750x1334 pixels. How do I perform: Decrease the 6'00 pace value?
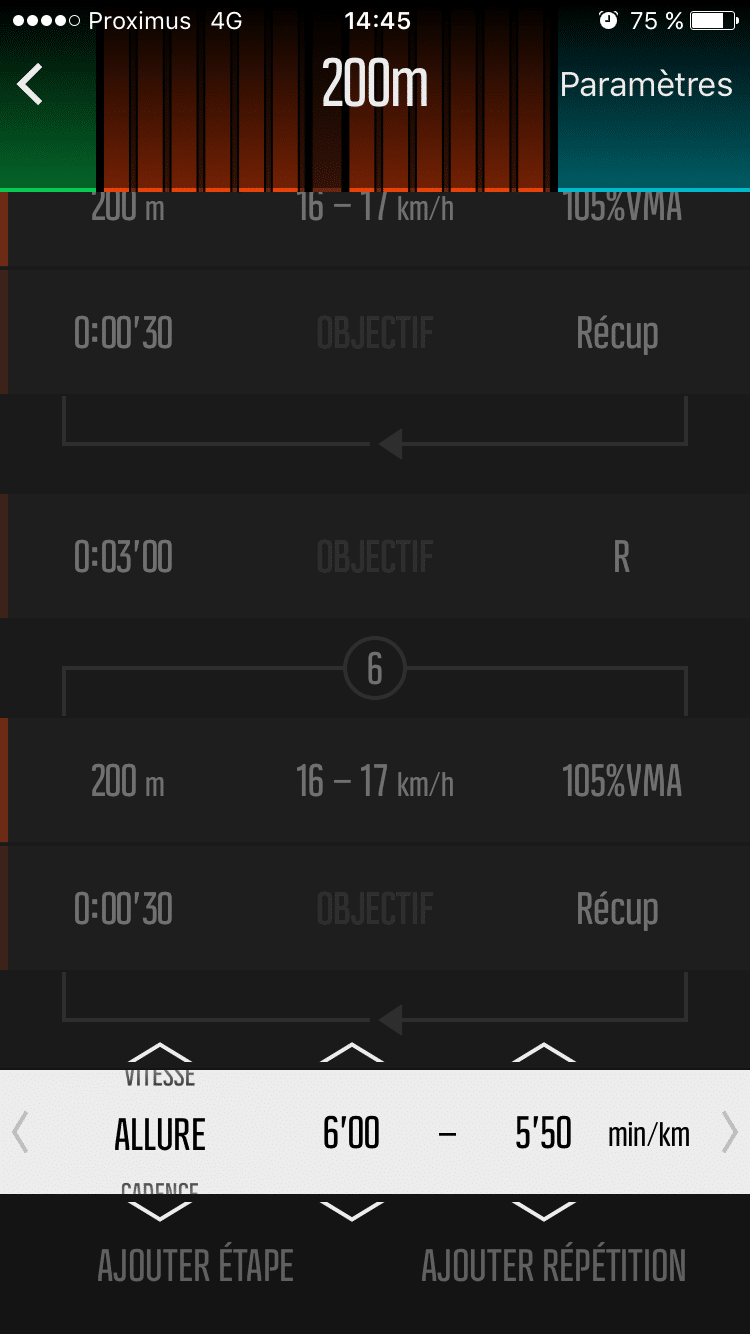pos(351,1212)
